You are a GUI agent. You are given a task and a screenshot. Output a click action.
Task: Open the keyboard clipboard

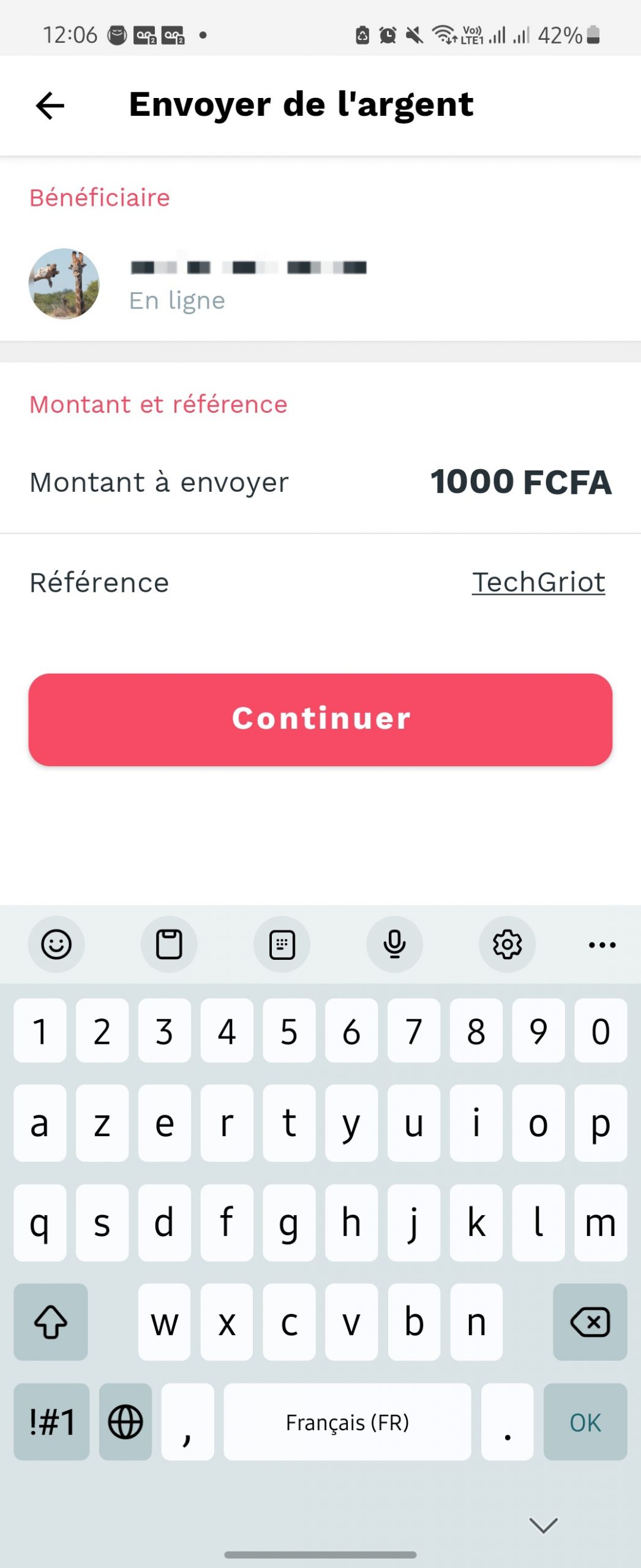tap(169, 944)
